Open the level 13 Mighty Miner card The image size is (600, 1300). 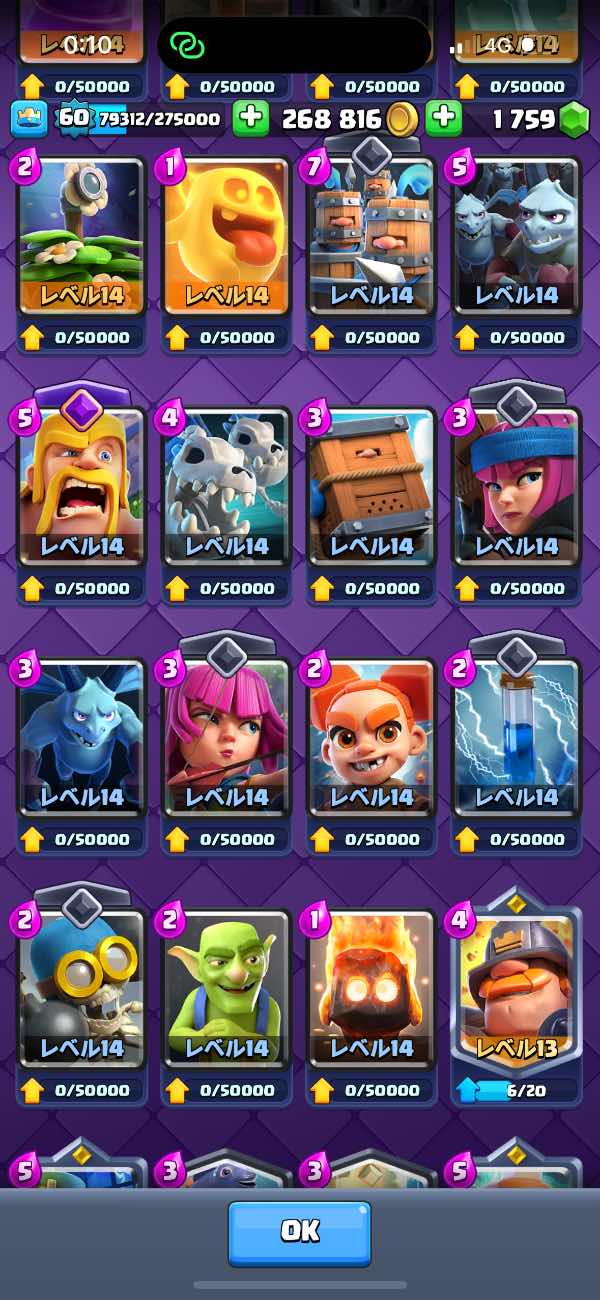516,988
